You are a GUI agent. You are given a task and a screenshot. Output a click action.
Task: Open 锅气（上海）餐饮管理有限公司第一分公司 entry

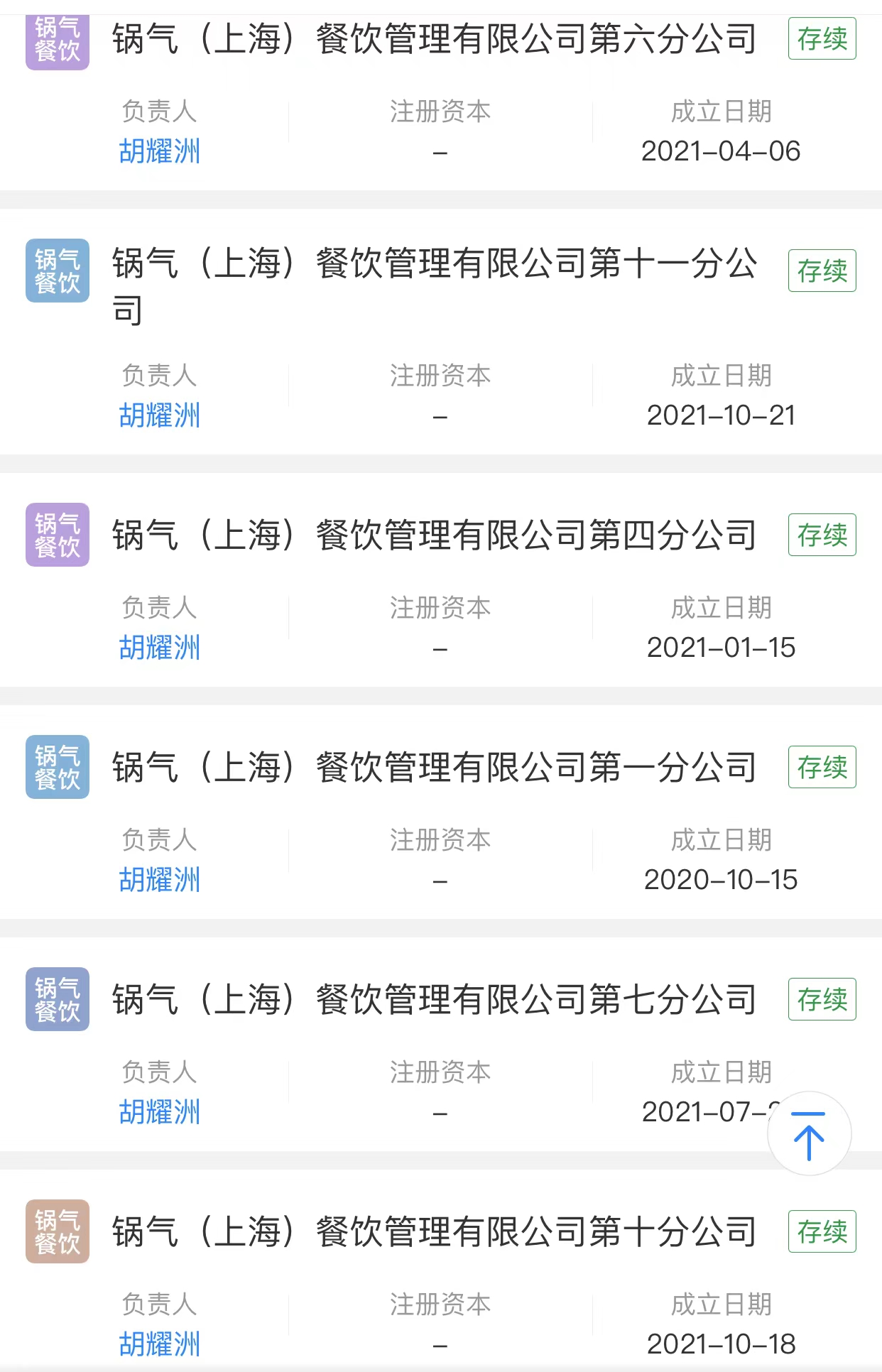click(x=433, y=768)
